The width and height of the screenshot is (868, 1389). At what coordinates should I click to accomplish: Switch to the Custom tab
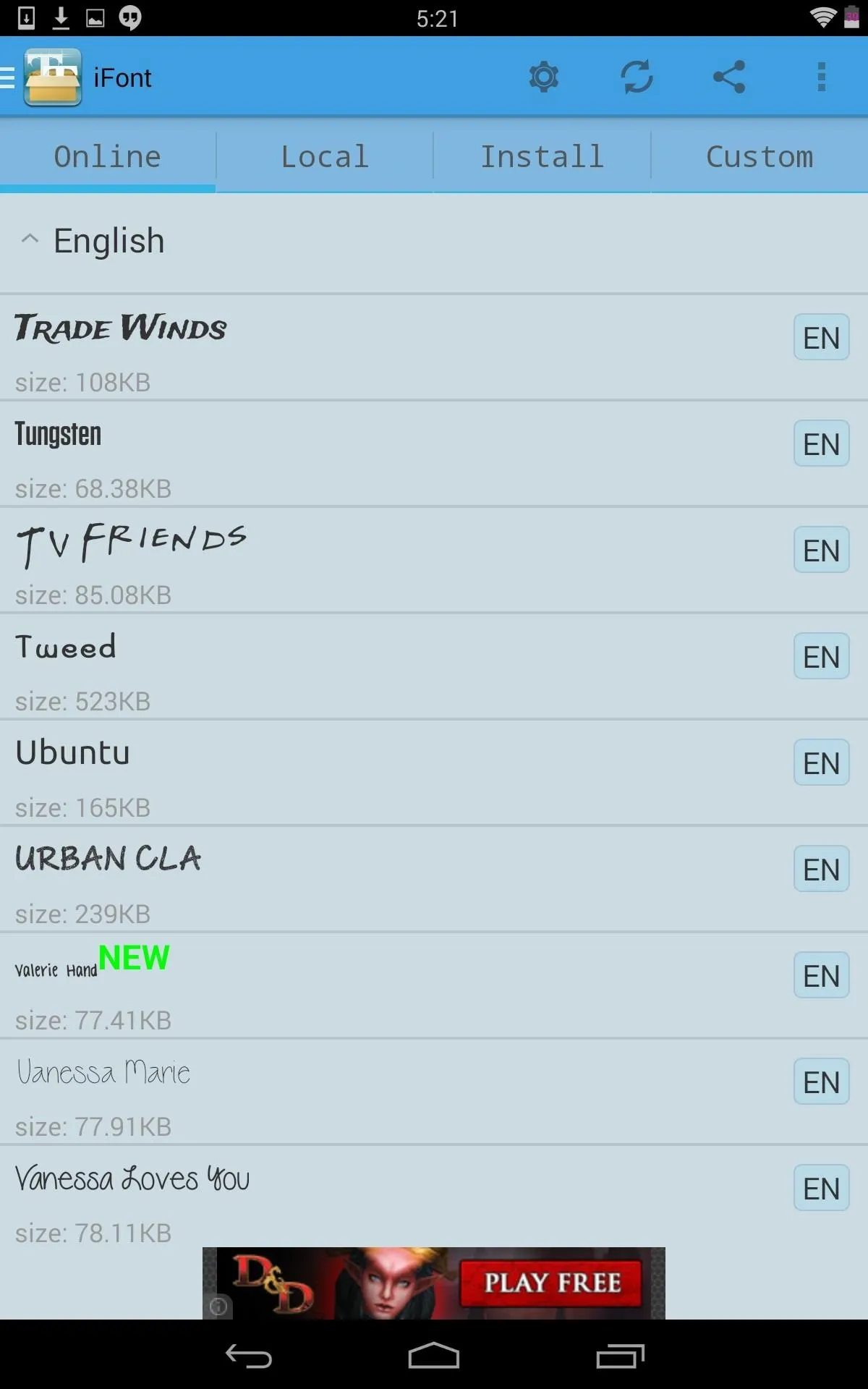point(759,156)
